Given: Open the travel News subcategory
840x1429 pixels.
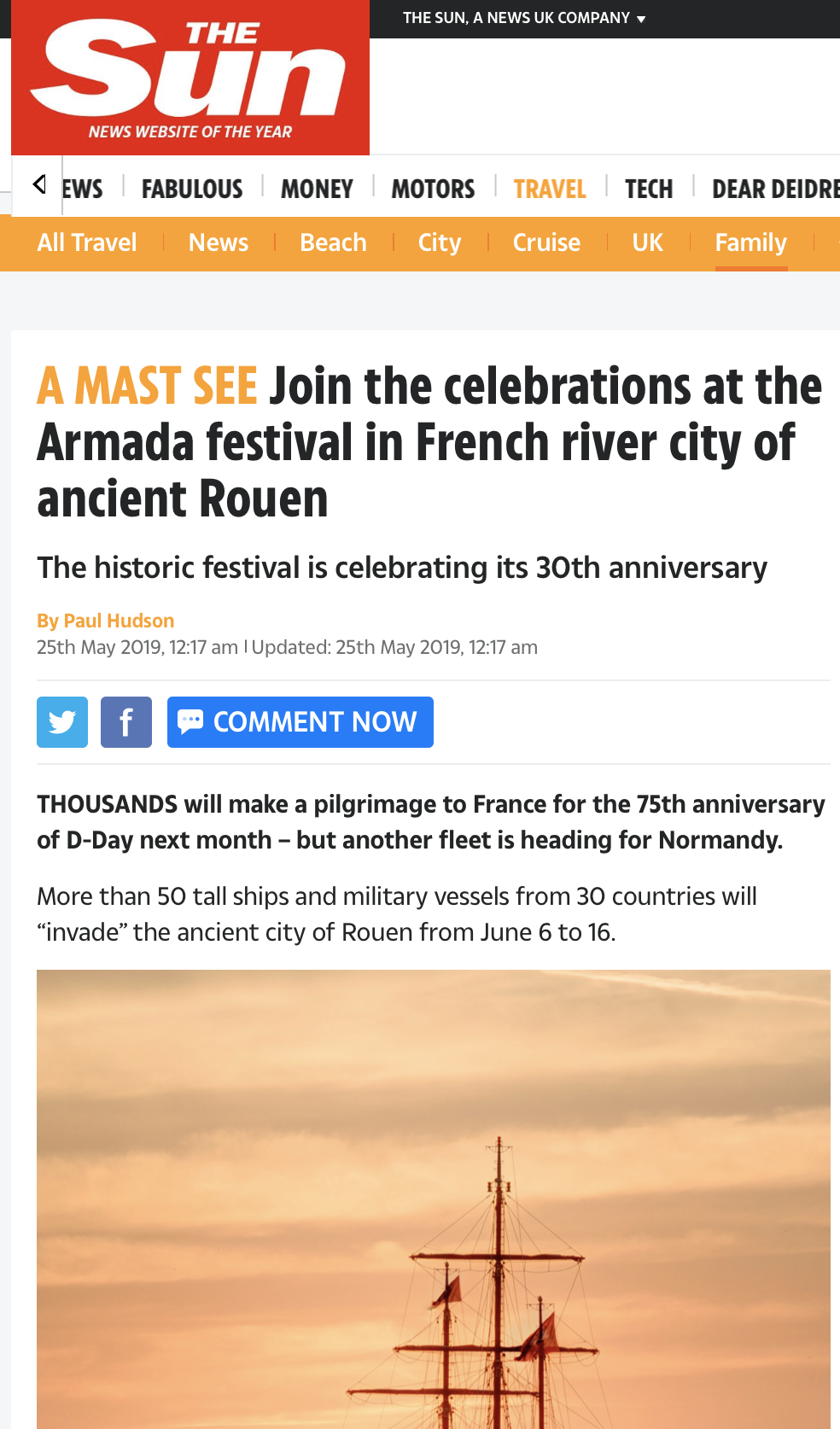Looking at the screenshot, I should click(219, 242).
